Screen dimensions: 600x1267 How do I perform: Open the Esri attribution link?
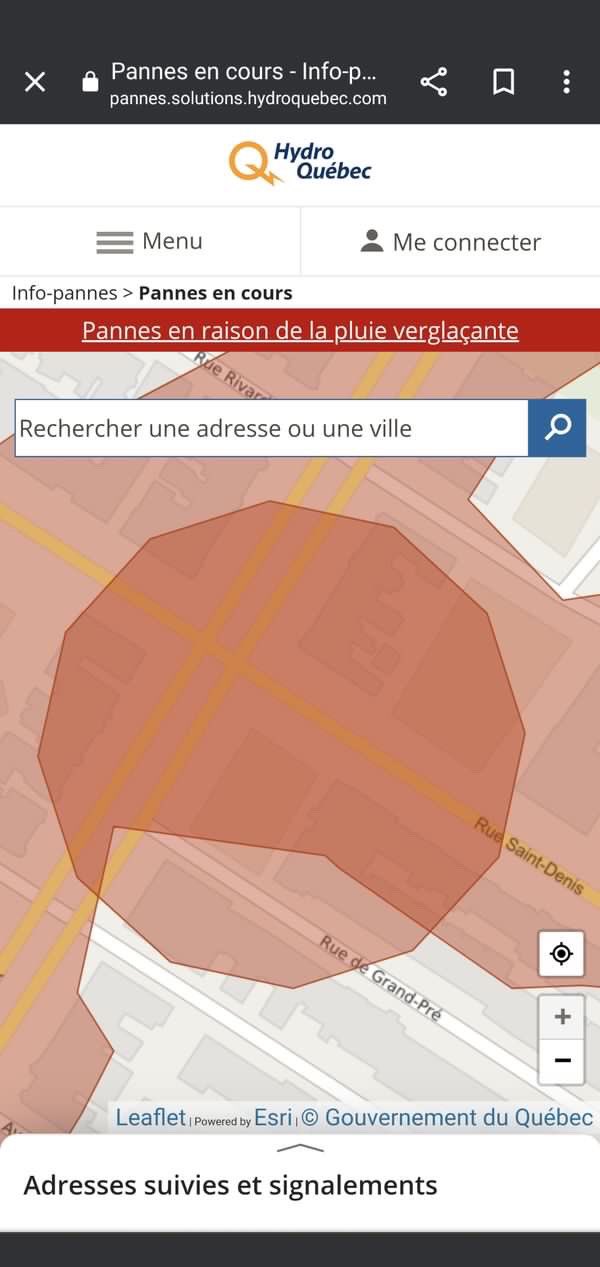click(x=273, y=1117)
